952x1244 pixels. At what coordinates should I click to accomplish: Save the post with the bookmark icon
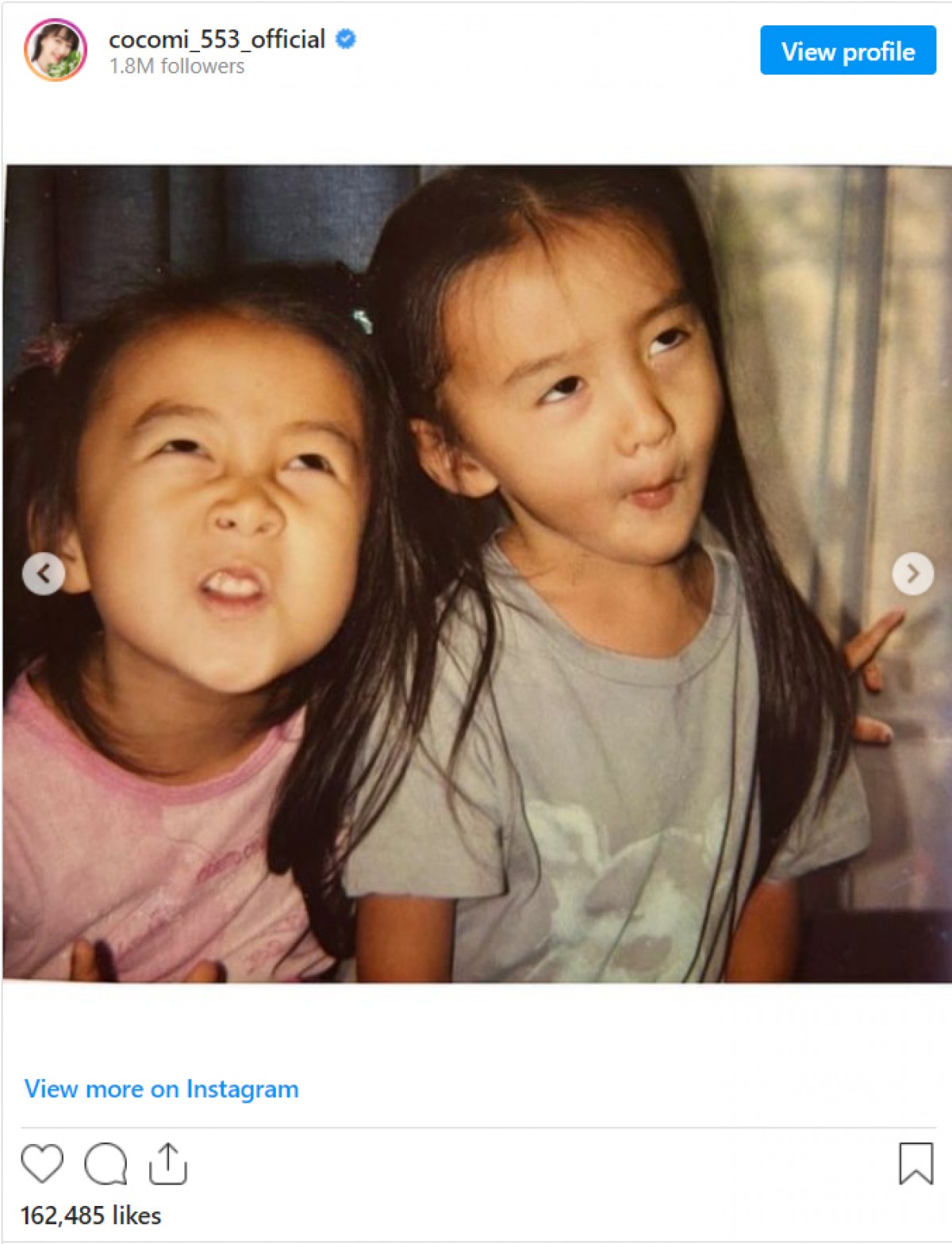tap(915, 1164)
